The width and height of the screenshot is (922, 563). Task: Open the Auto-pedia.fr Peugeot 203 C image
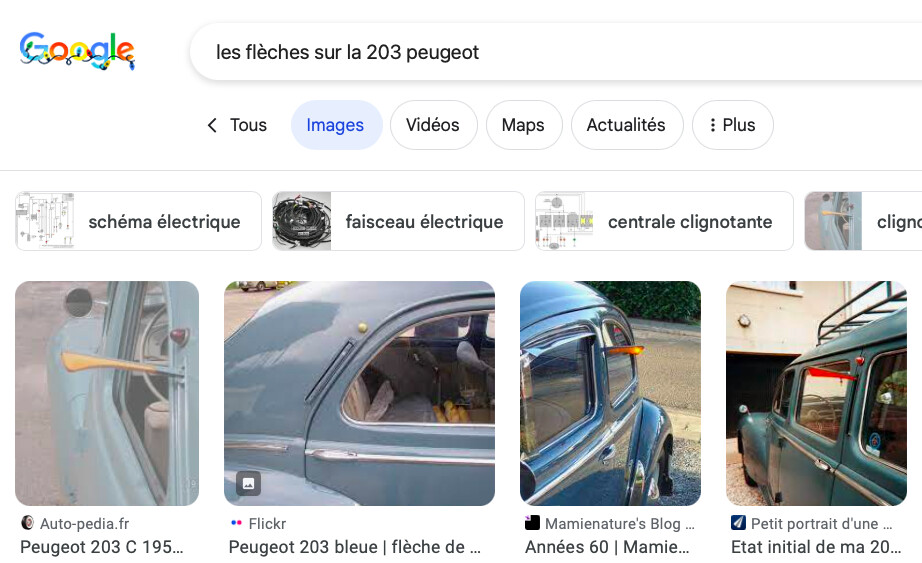107,393
